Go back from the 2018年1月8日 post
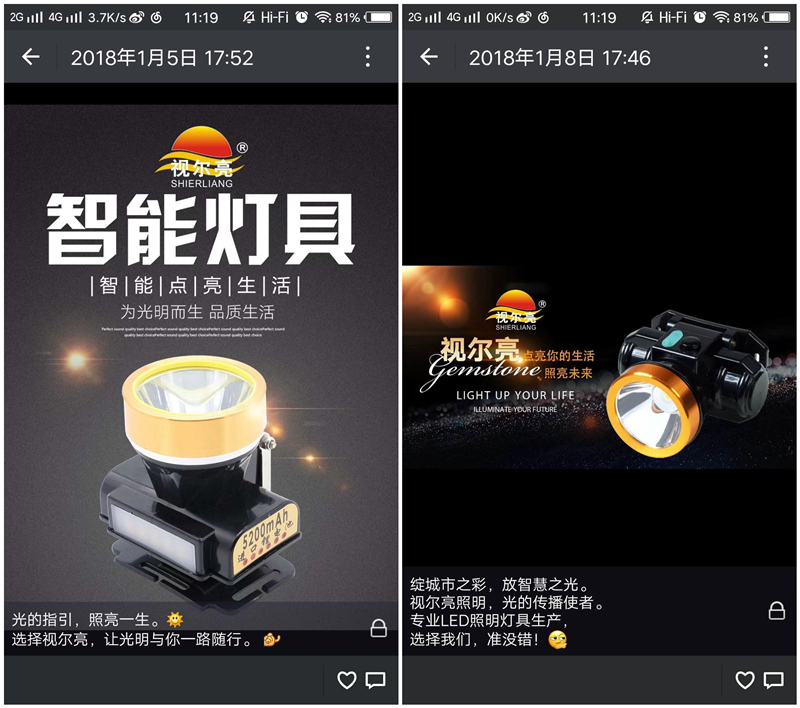Image resolution: width=800 pixels, height=708 pixels. [x=429, y=57]
